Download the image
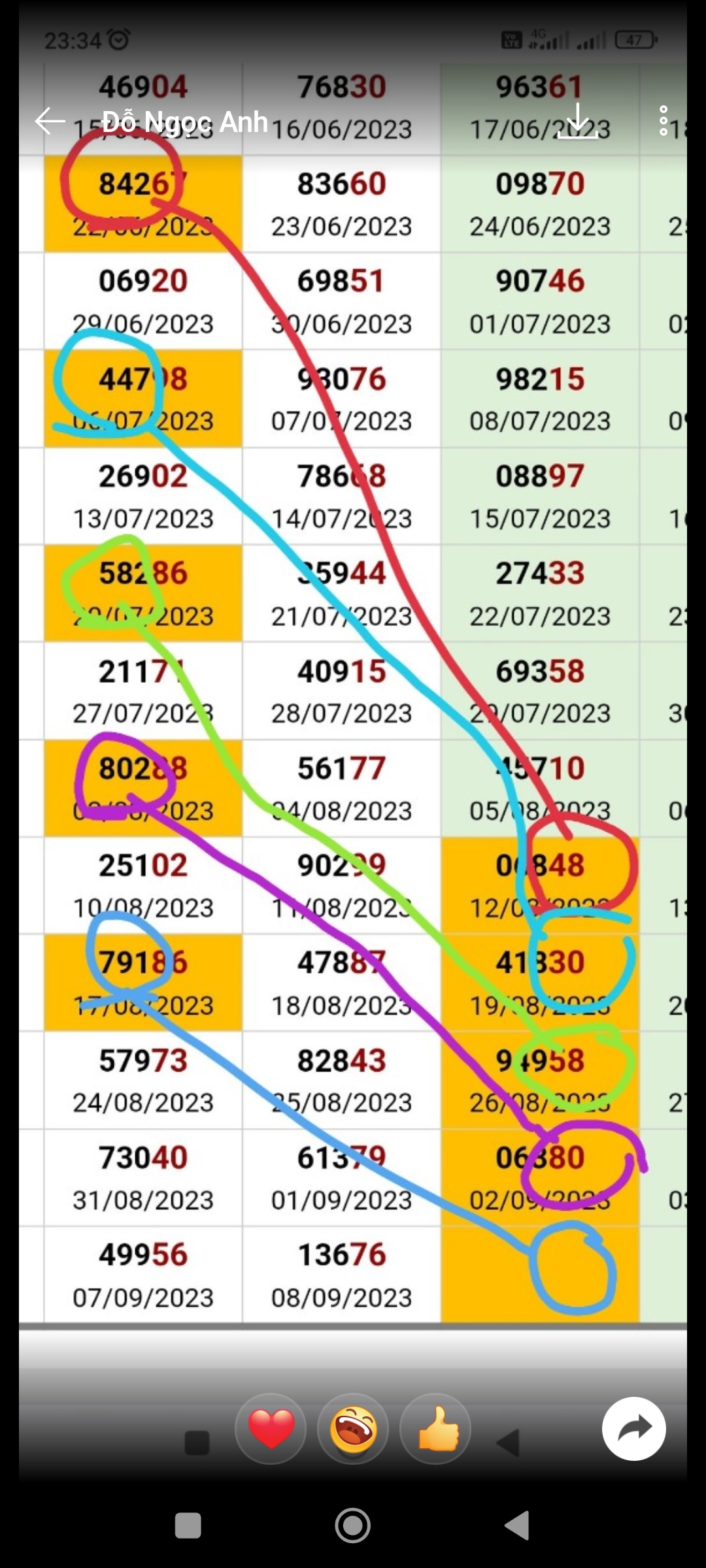The width and height of the screenshot is (706, 1568). point(578,122)
